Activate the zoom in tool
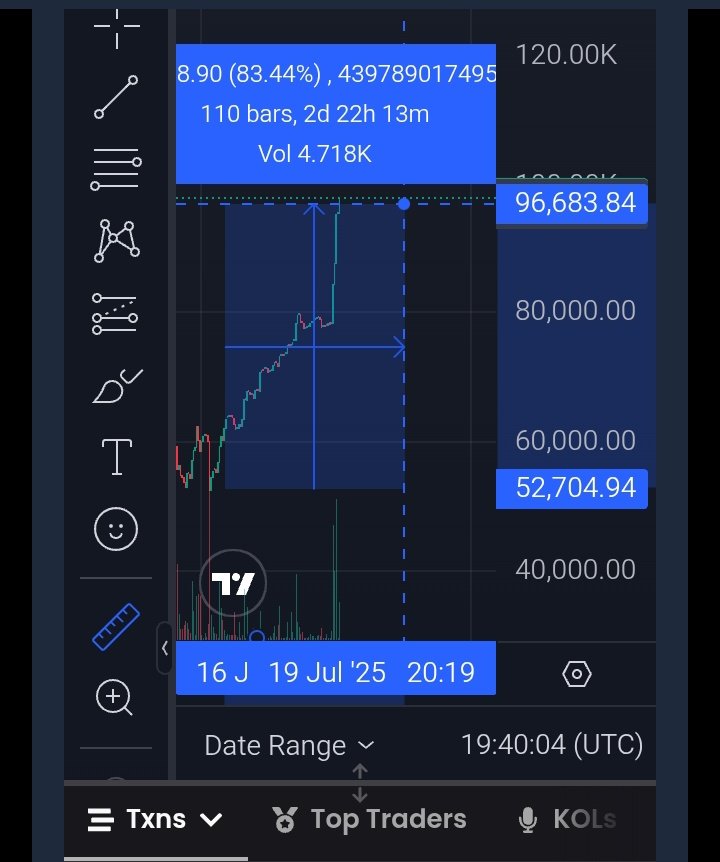This screenshot has height=862, width=720. click(x=114, y=698)
